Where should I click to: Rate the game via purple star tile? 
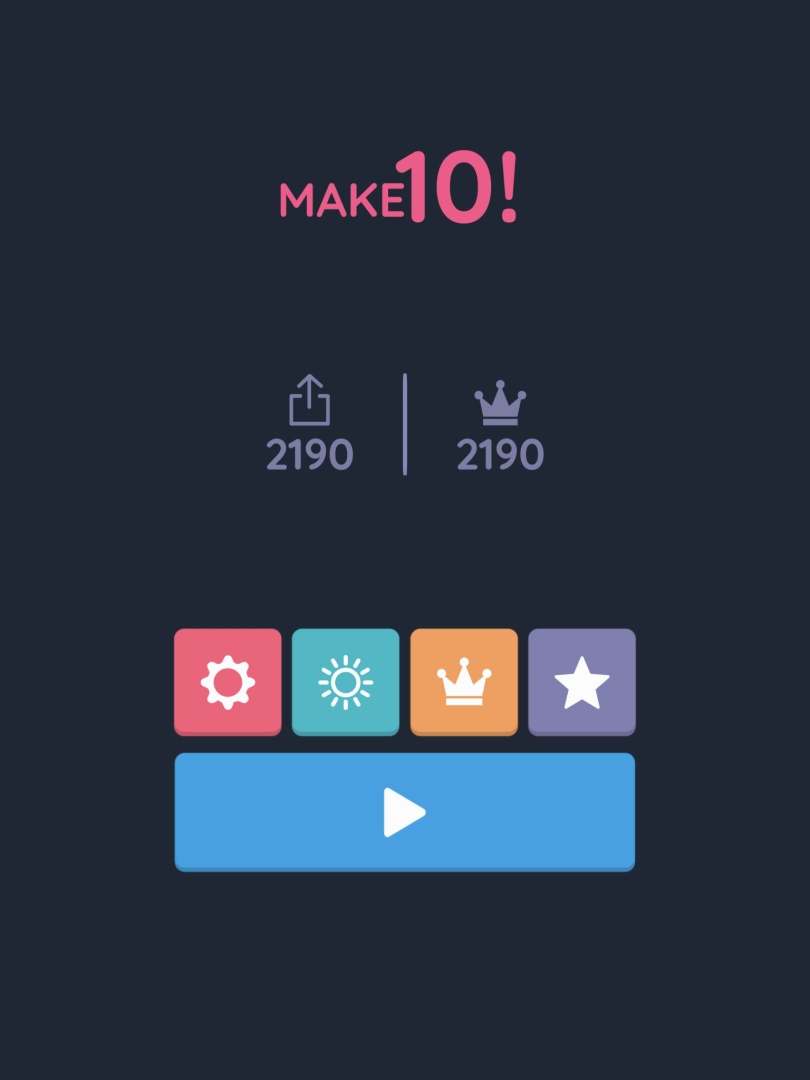pyautogui.click(x=582, y=681)
